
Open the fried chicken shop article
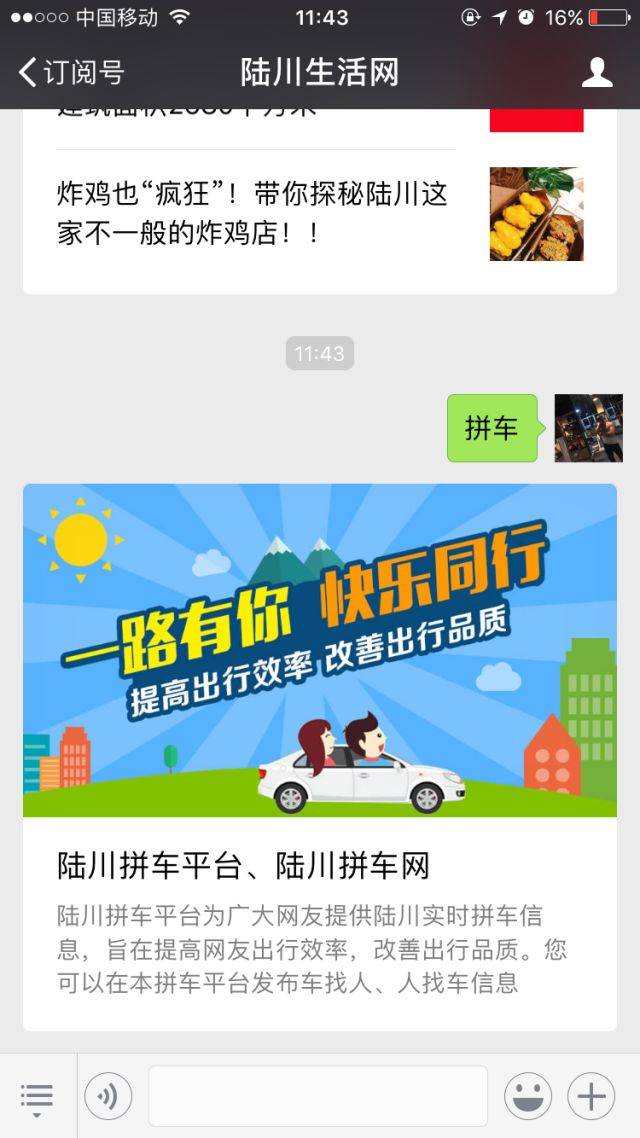pyautogui.click(x=319, y=214)
